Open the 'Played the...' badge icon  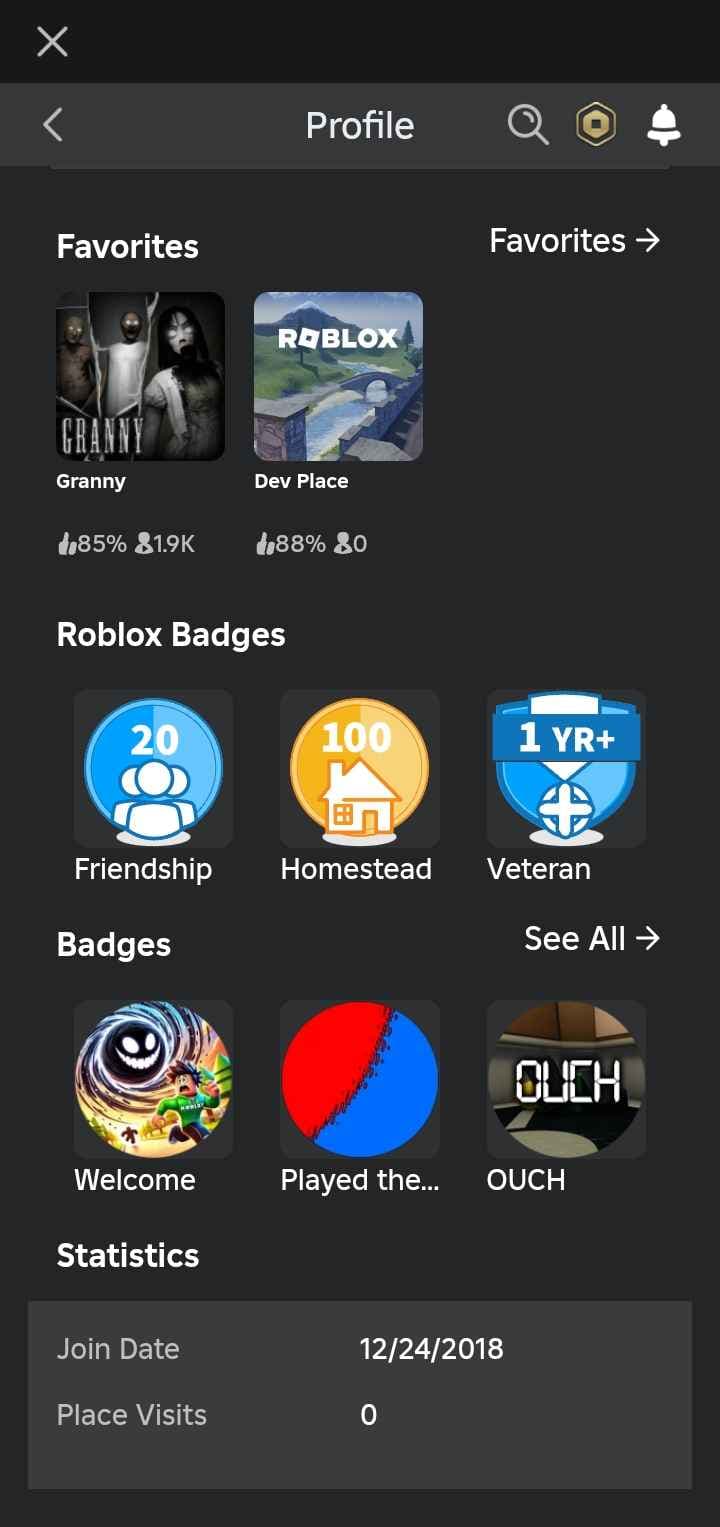point(359,1079)
